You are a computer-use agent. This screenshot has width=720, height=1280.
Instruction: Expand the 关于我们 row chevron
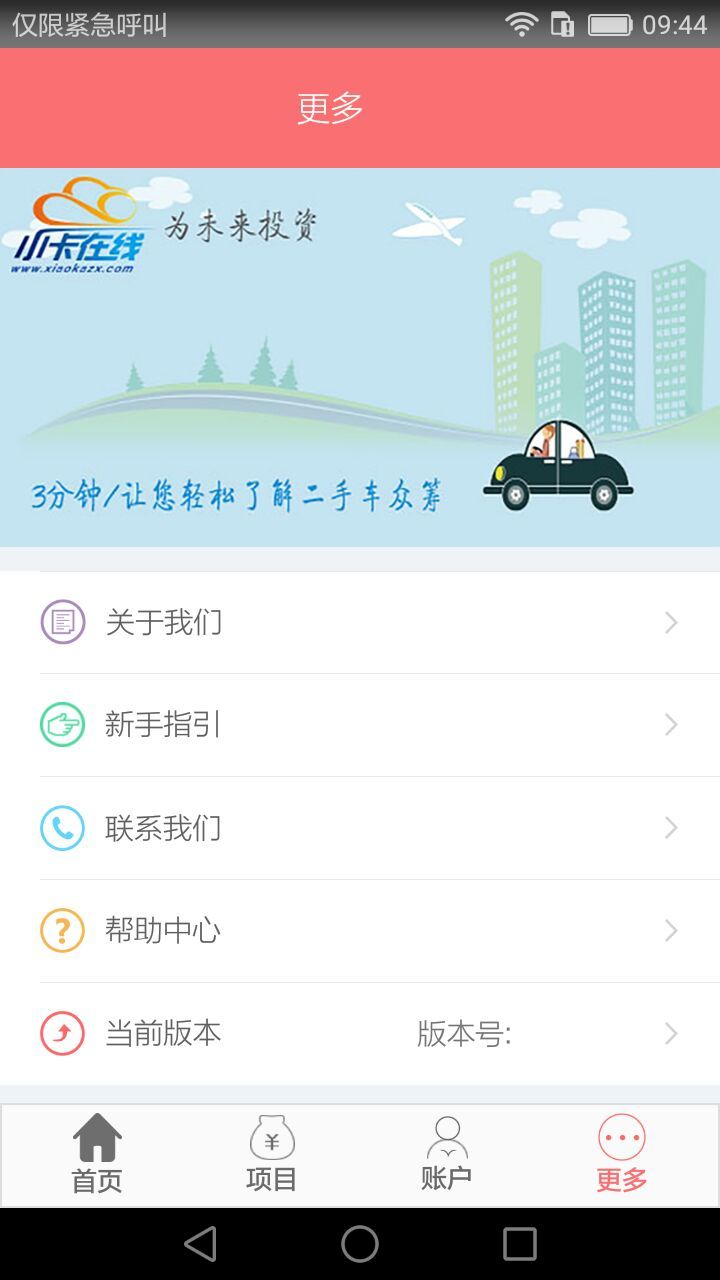(x=671, y=622)
